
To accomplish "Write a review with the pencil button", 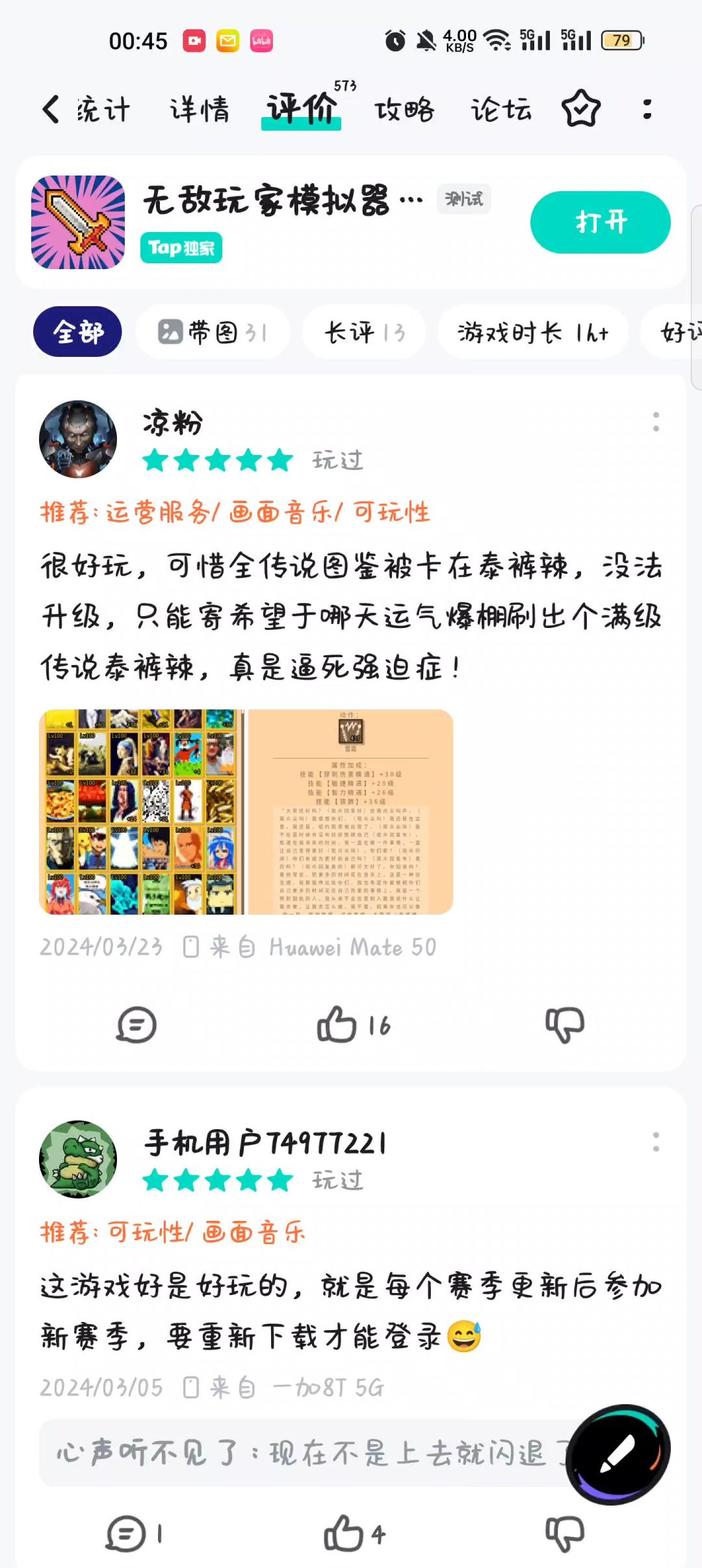I will (617, 1454).
